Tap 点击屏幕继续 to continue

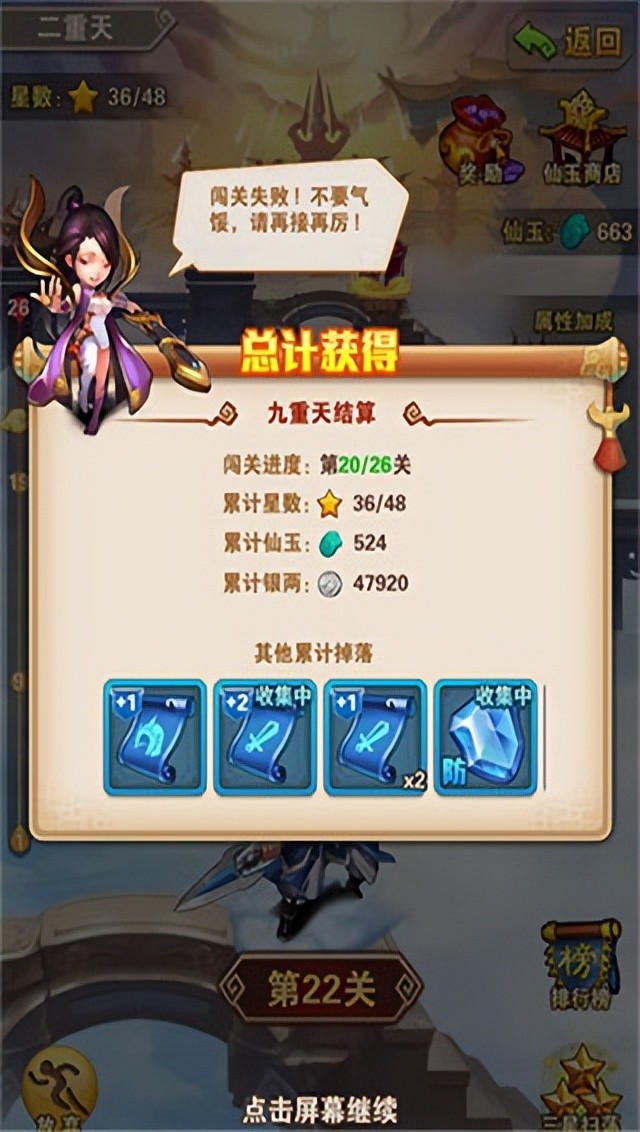(x=320, y=1109)
